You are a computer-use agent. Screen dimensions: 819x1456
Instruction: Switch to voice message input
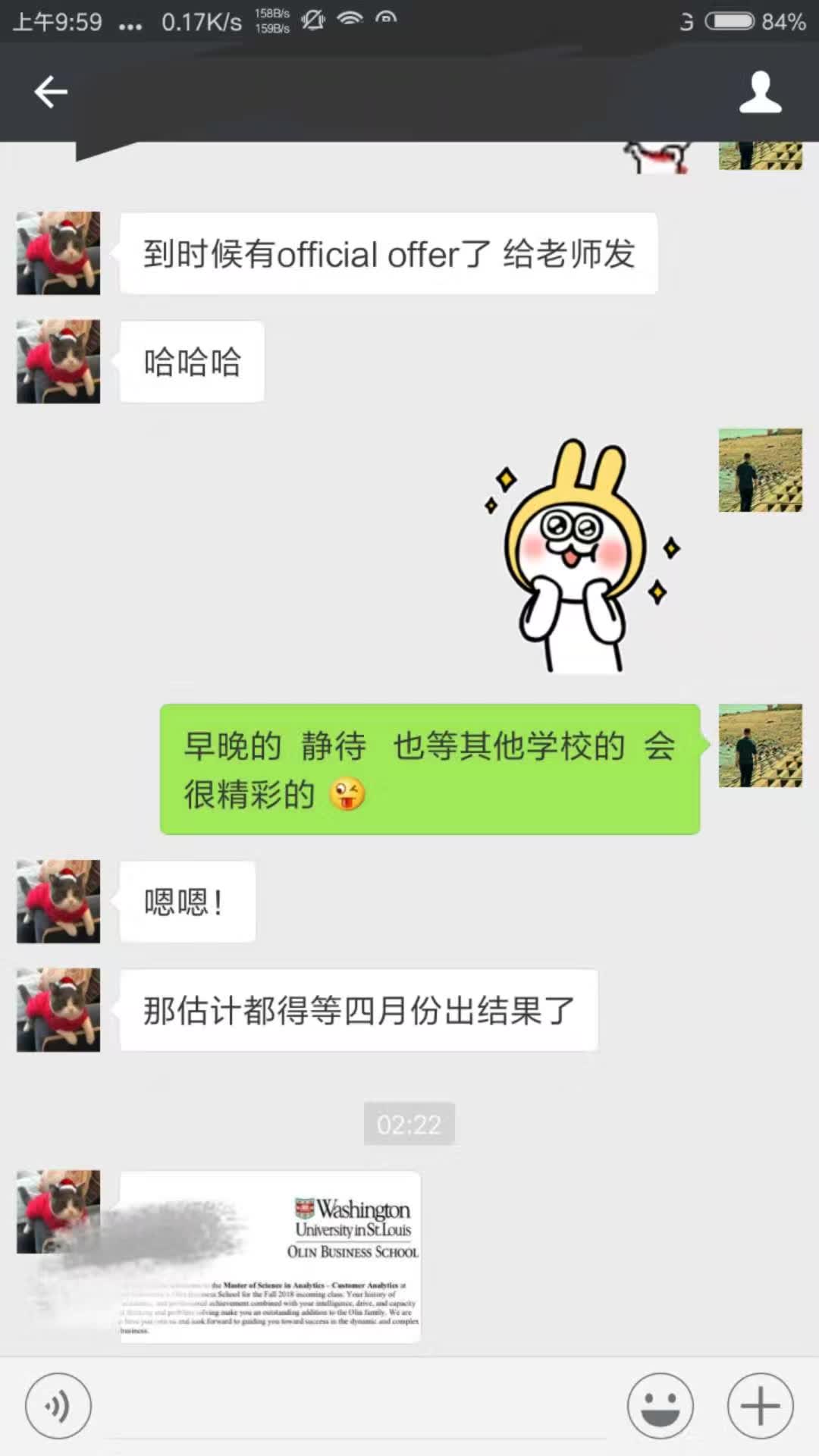[58, 1405]
